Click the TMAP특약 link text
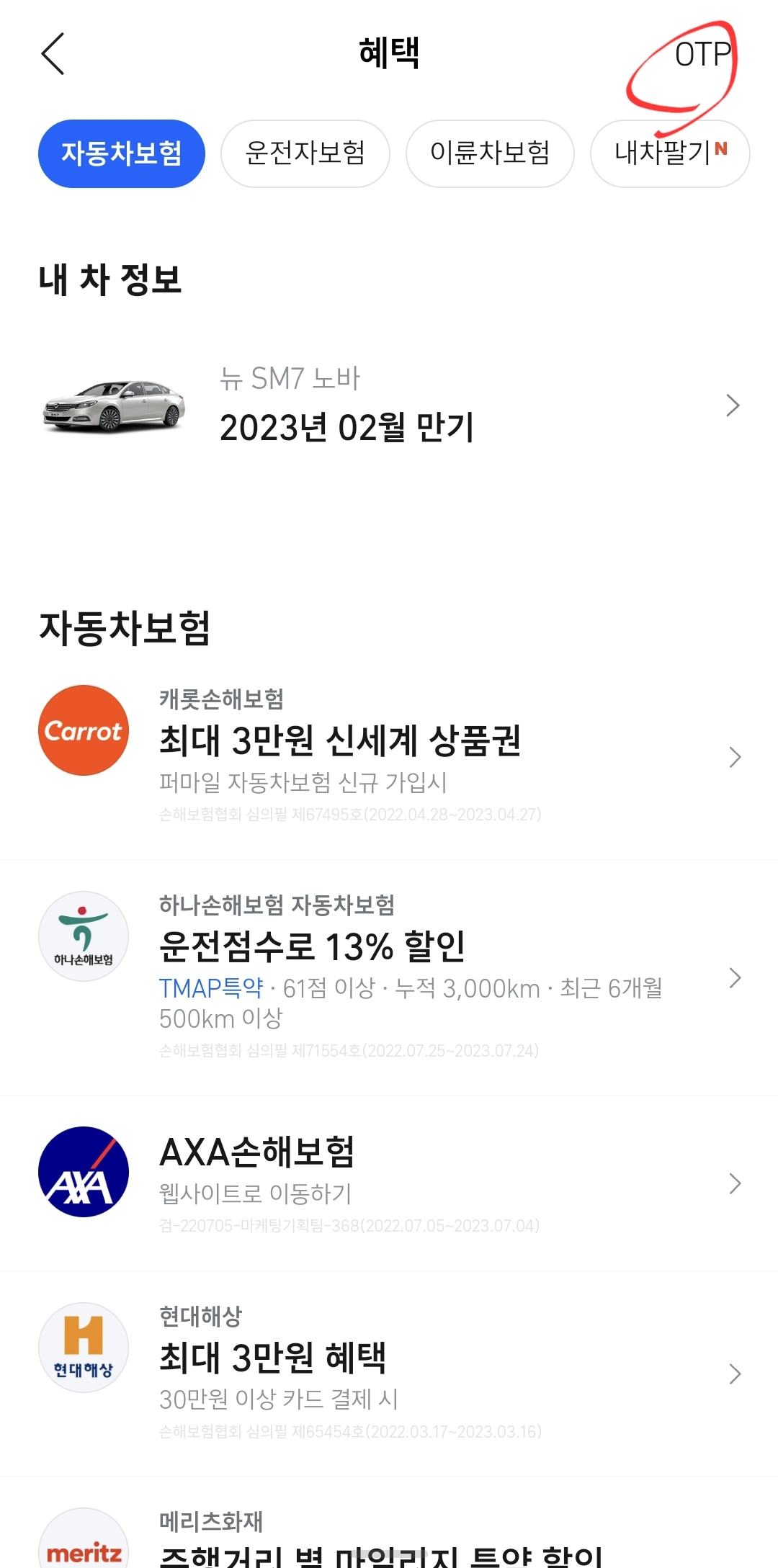This screenshot has height=1568, width=778. (x=211, y=990)
